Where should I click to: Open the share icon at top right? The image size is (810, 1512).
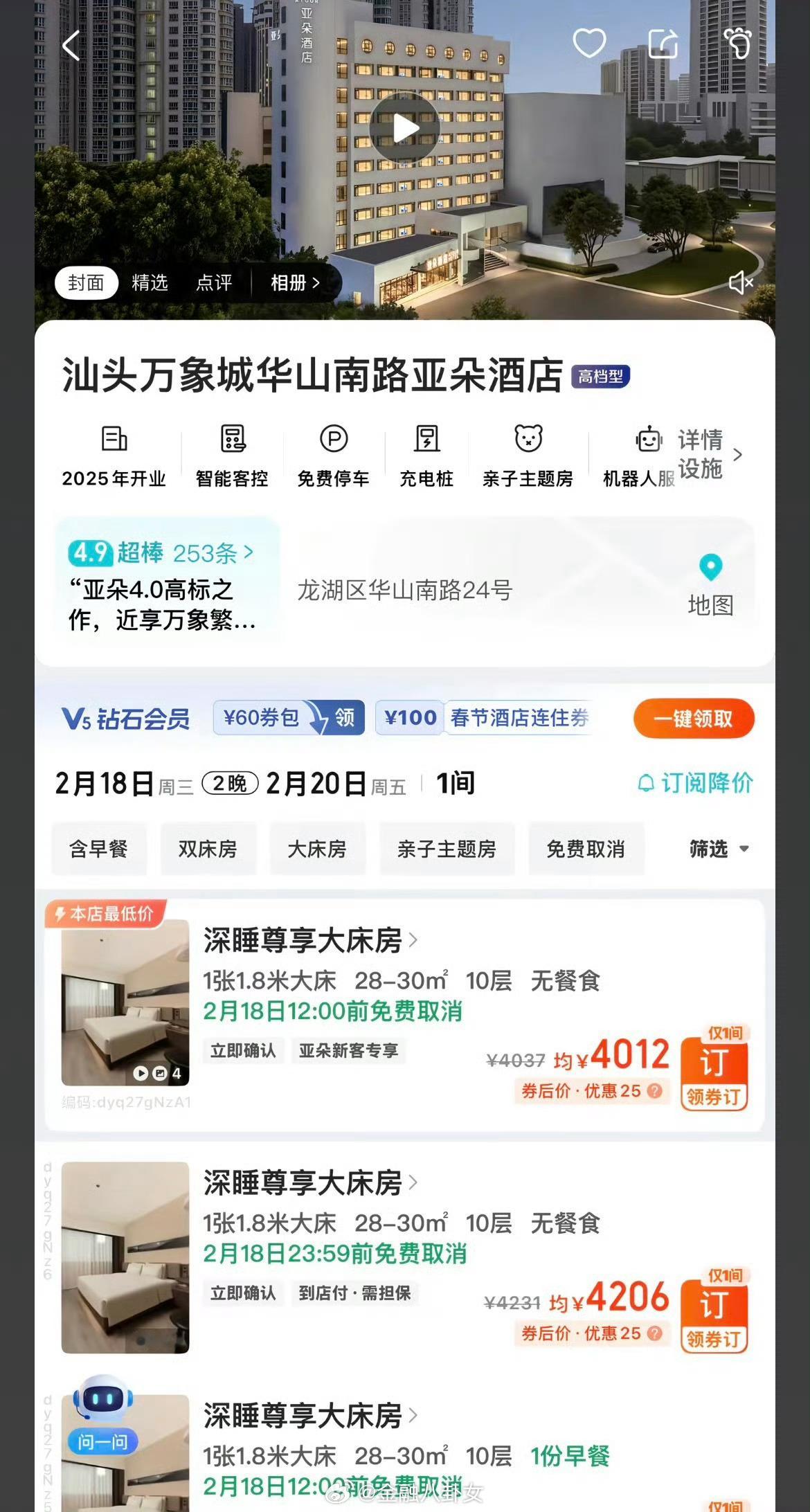tap(664, 44)
